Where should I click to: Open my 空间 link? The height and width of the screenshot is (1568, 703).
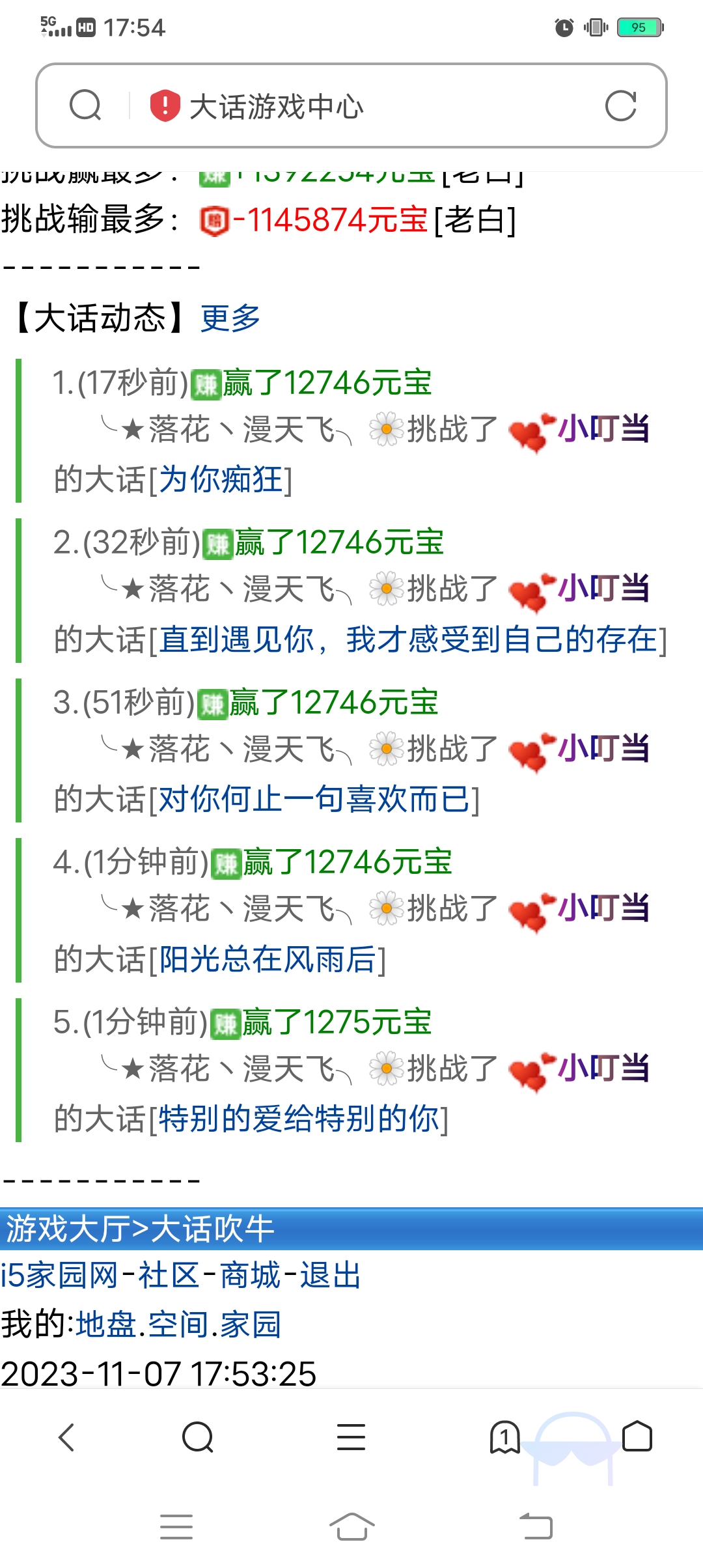[178, 1324]
